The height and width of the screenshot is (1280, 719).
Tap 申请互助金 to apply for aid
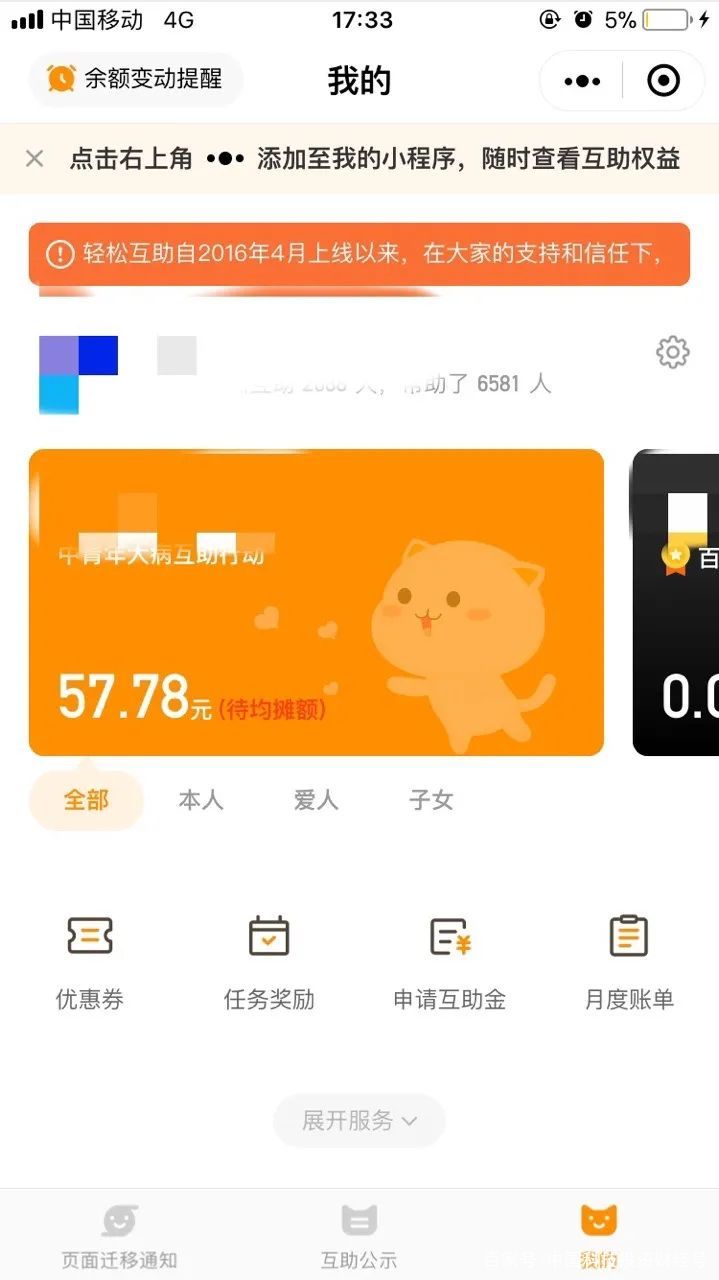[x=449, y=960]
